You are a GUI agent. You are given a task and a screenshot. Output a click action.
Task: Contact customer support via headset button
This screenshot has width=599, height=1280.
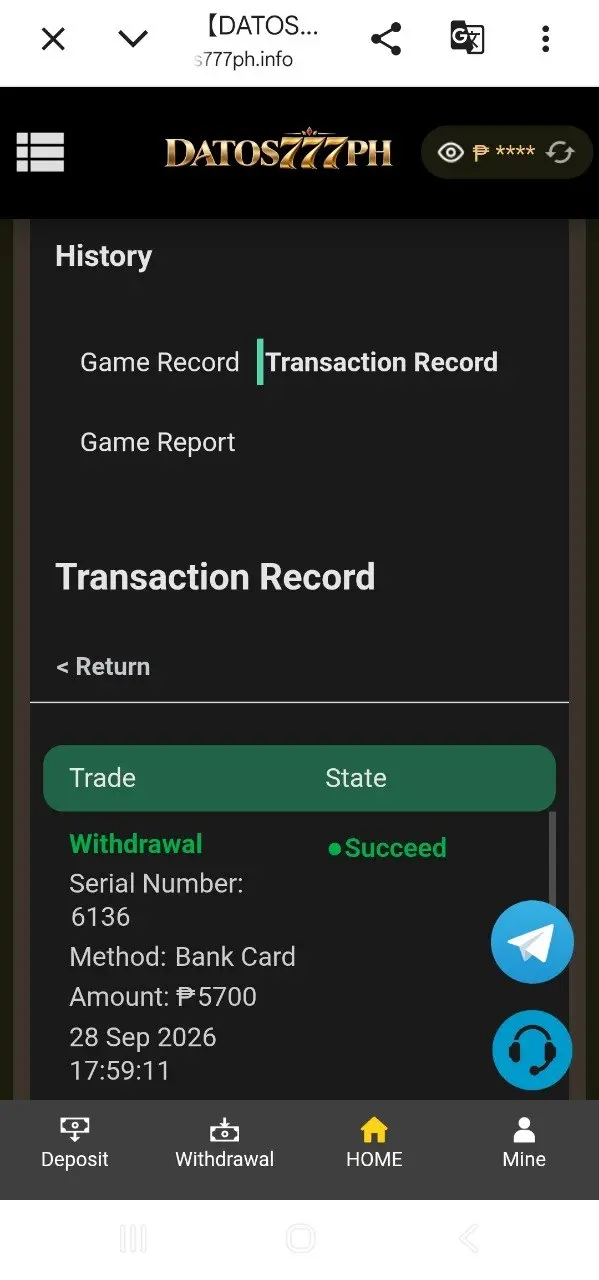(532, 1050)
